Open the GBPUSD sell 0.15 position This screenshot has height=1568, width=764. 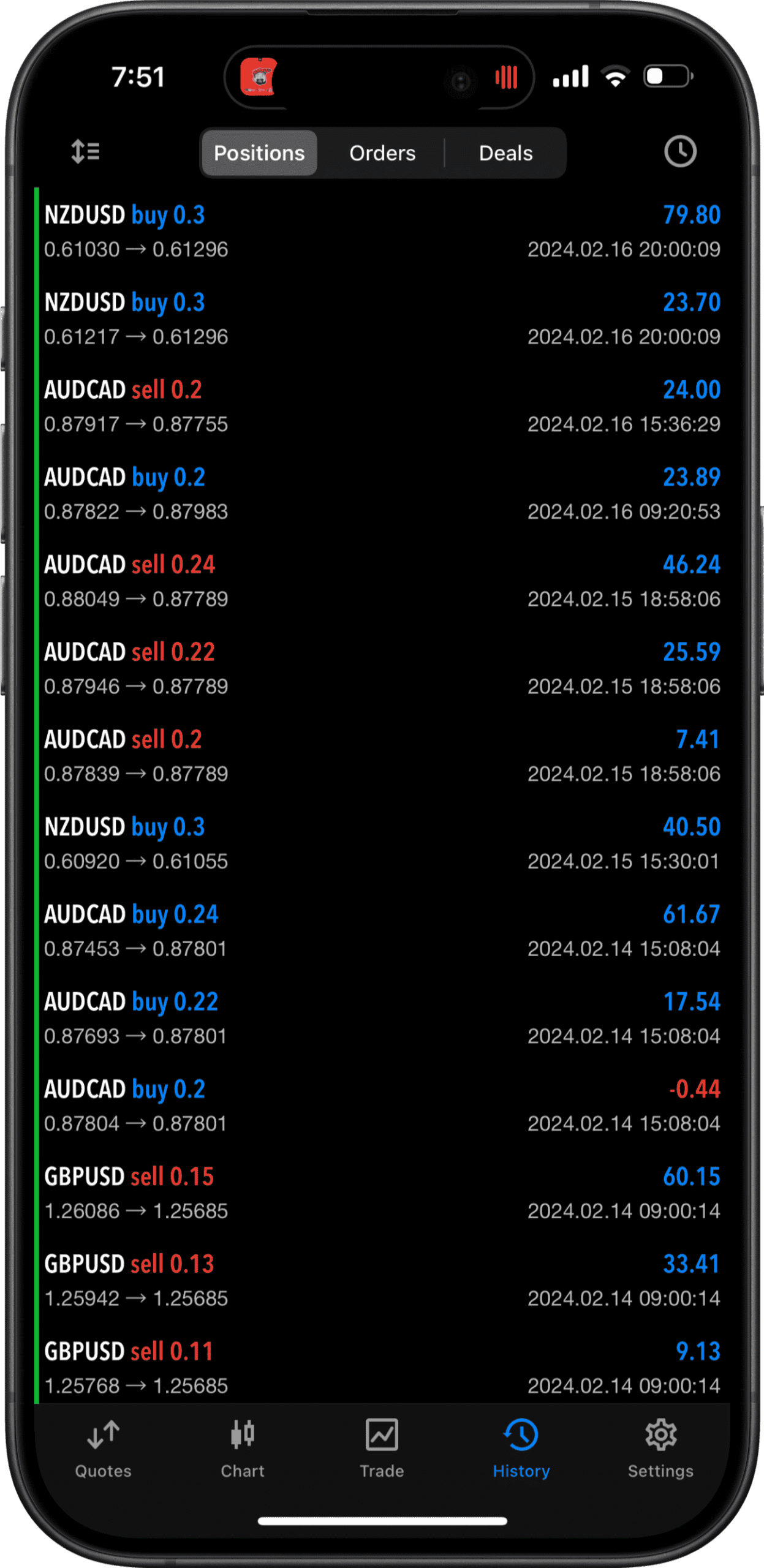(382, 1193)
